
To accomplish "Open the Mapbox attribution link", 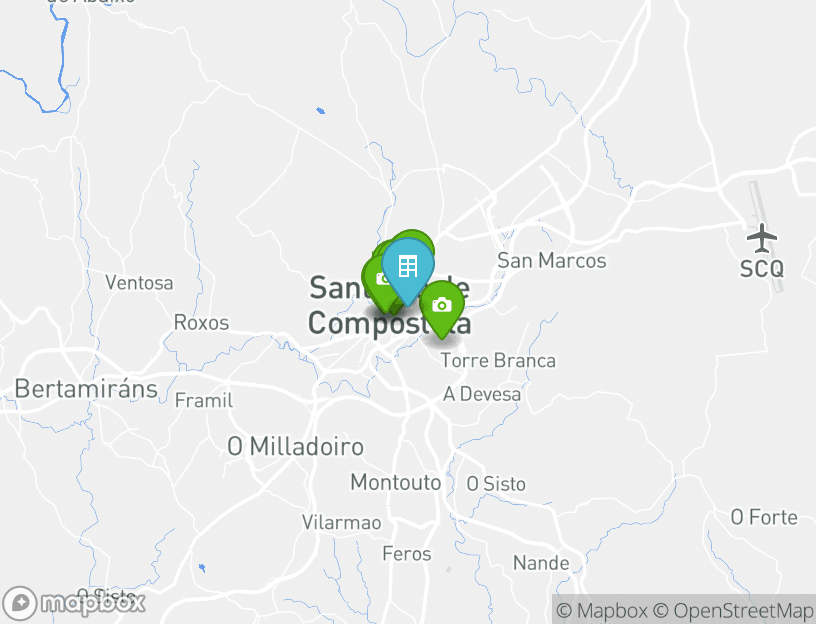I will point(603,610).
